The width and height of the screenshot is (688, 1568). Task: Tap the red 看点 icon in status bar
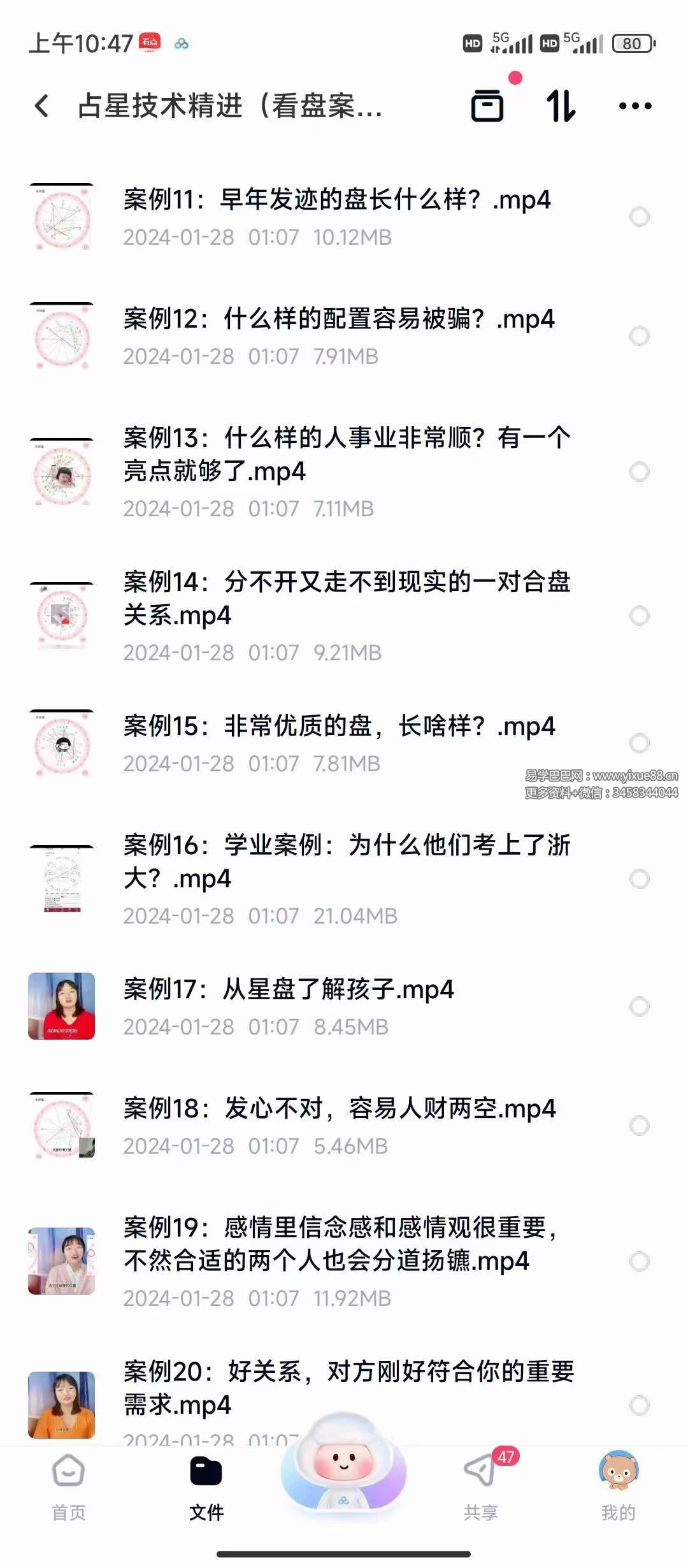(x=148, y=40)
